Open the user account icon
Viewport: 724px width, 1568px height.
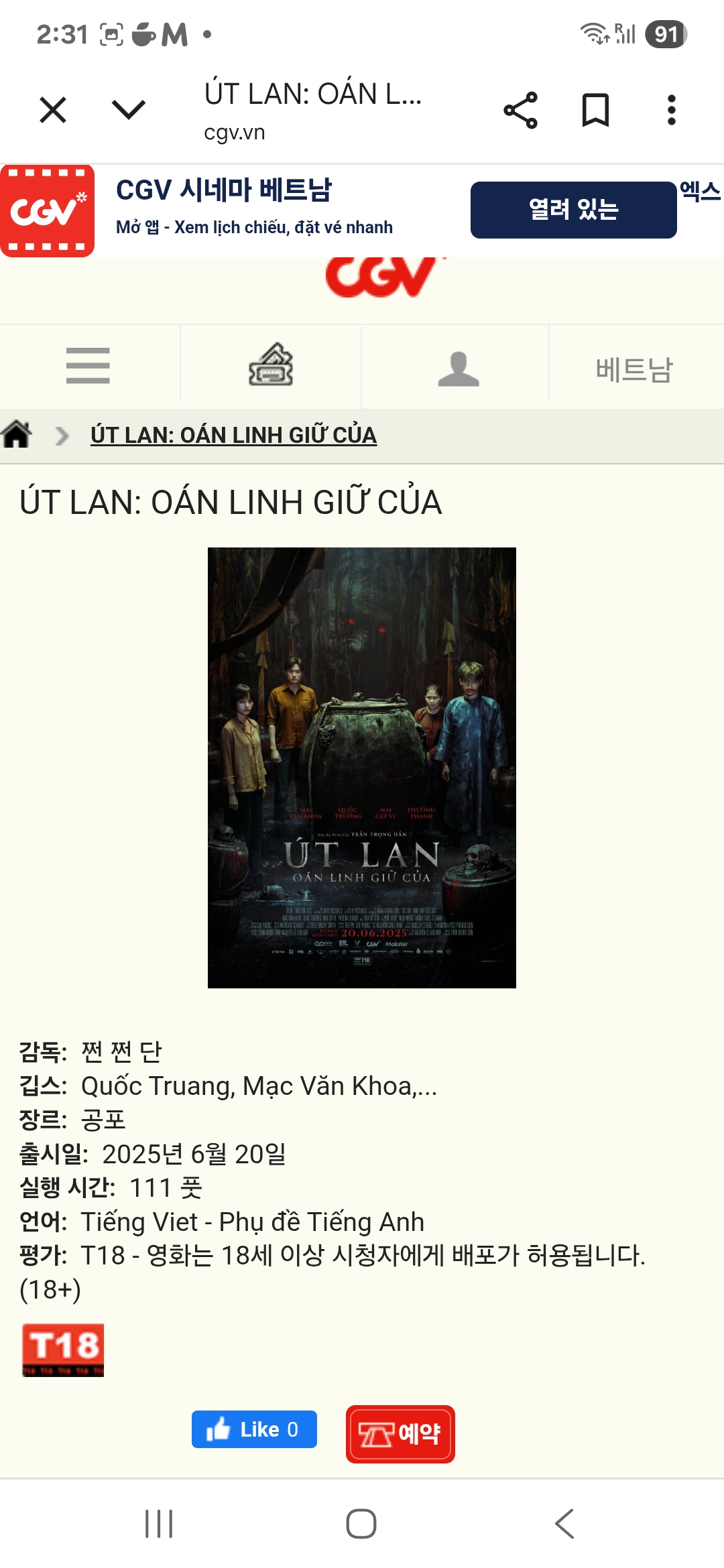(459, 368)
